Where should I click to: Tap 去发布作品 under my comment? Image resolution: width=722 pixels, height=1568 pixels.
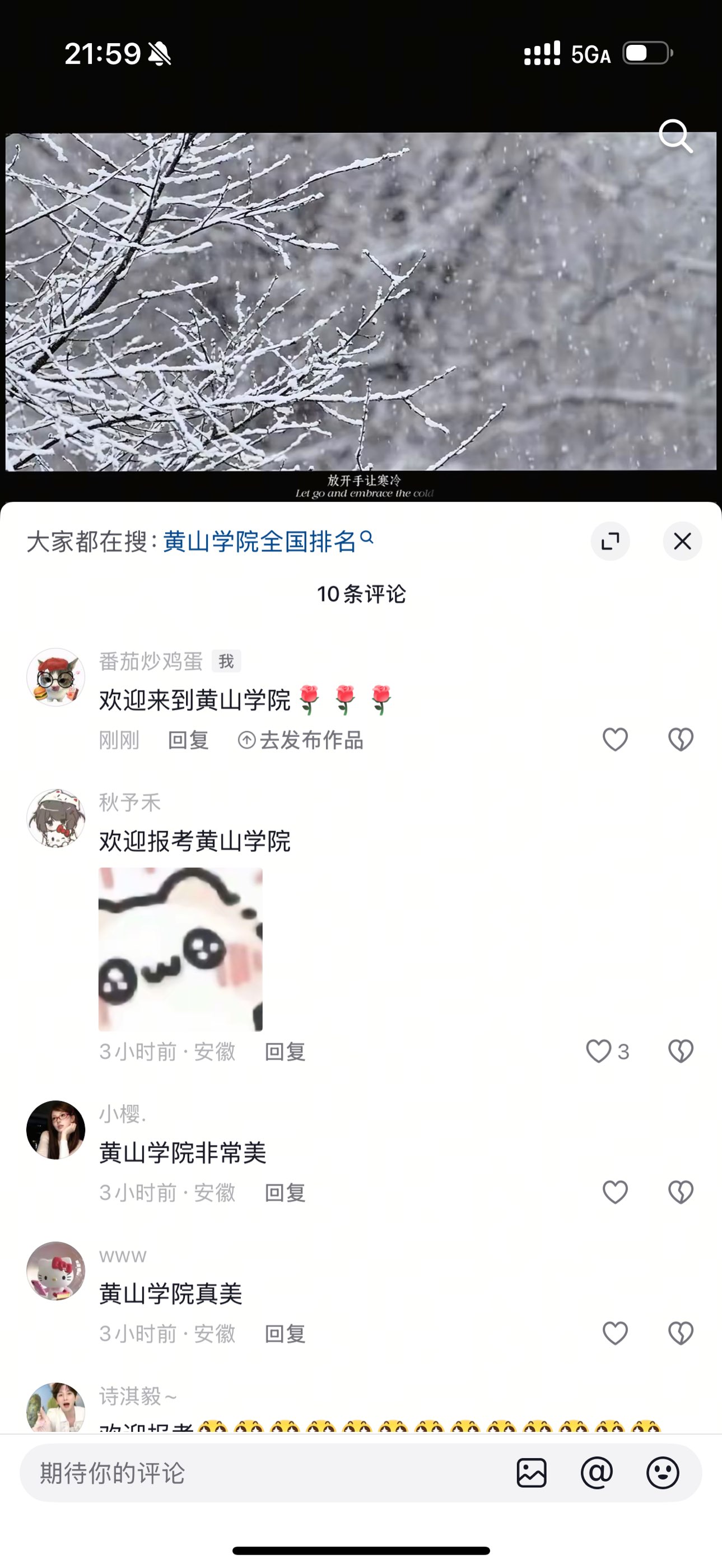pos(301,740)
